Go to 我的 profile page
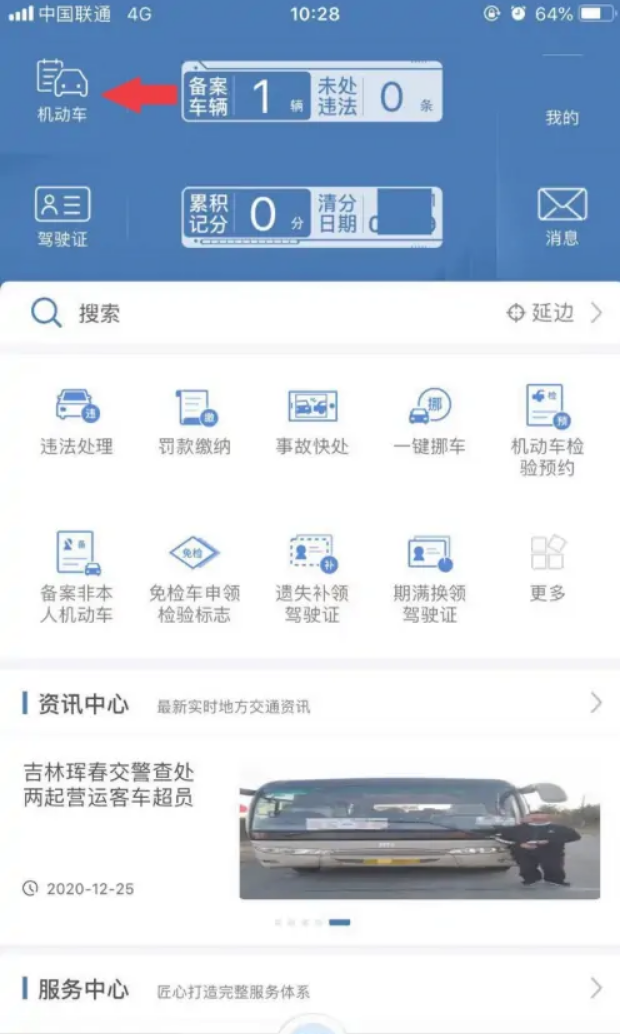Viewport: 620px width, 1034px height. coord(562,117)
